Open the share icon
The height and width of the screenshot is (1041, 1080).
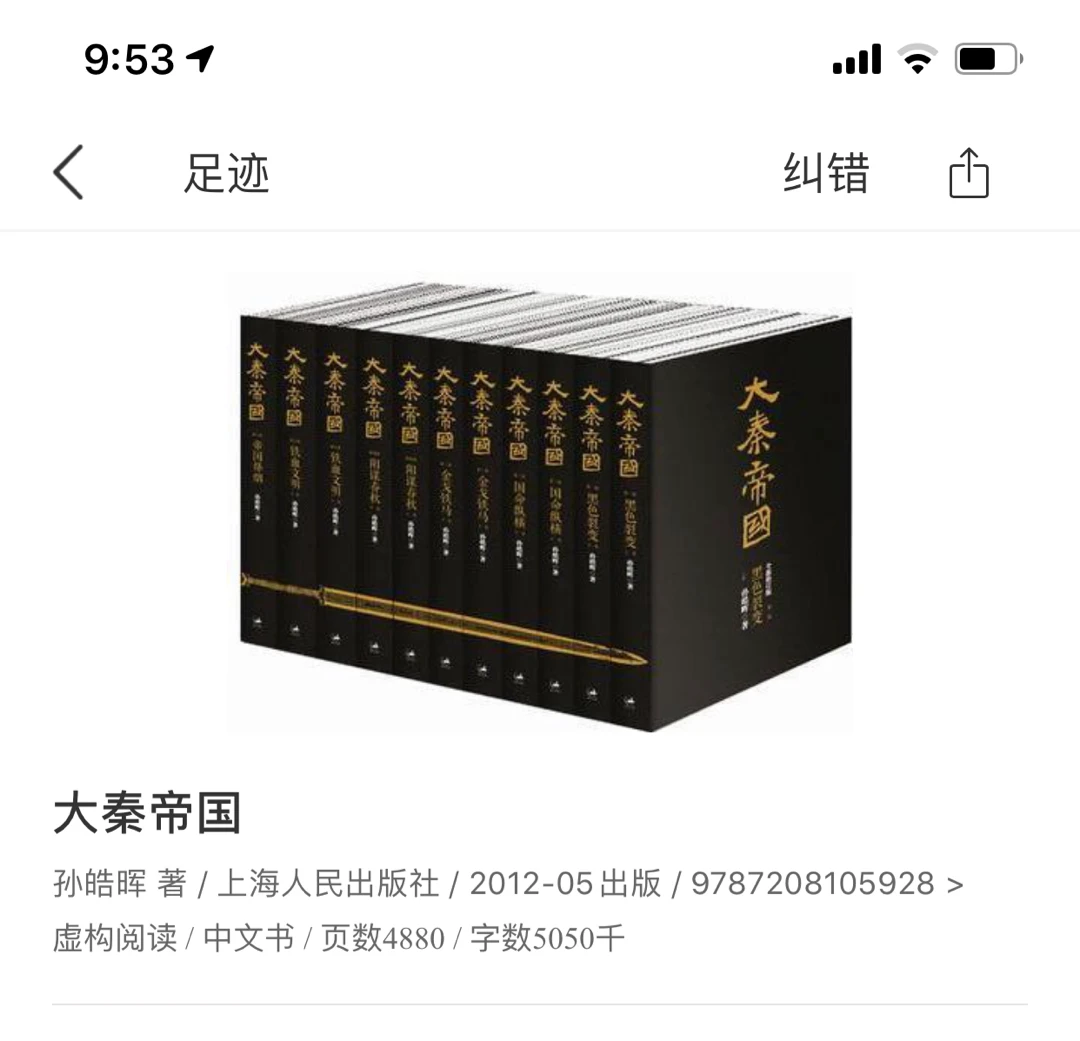tap(968, 174)
